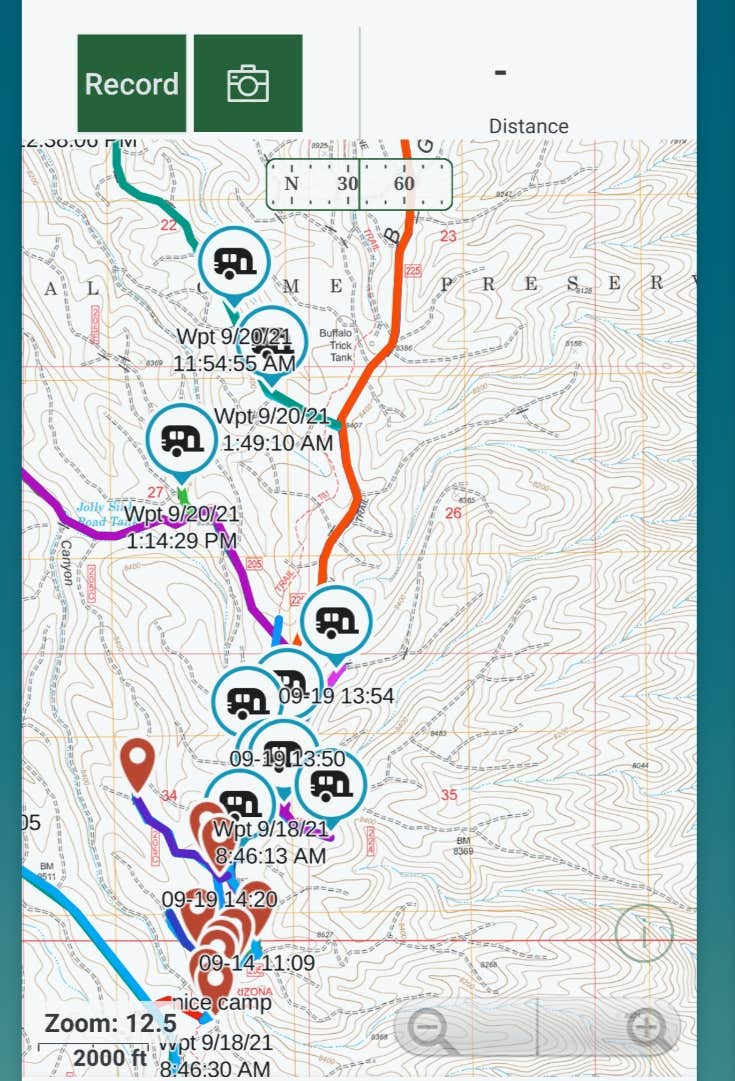Screen dimensions: 735x1081
Task: Open the camera to take a photo
Action: click(248, 83)
